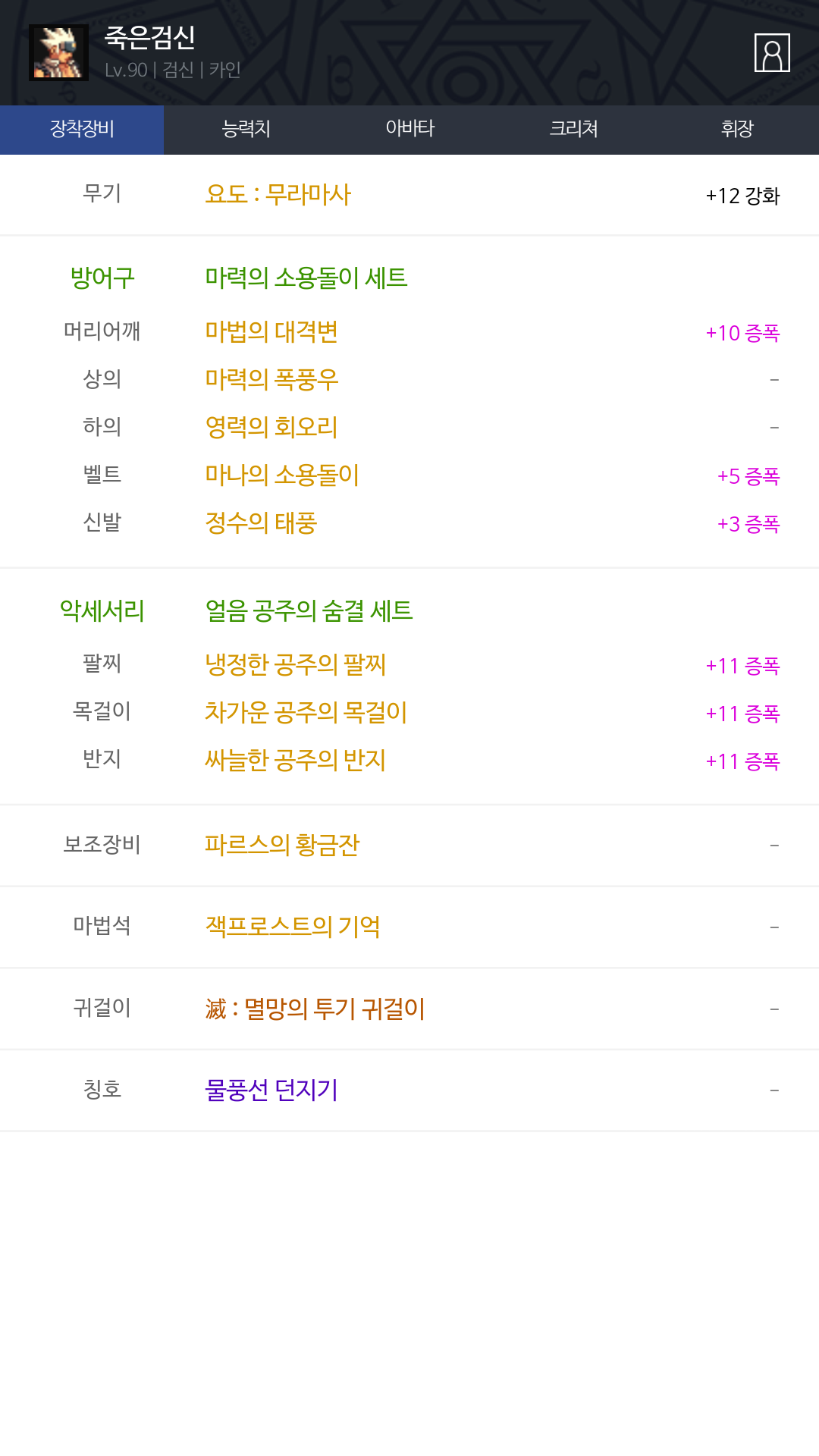View the 물풍선 던지기 title item
819x1456 pixels.
(271, 1090)
